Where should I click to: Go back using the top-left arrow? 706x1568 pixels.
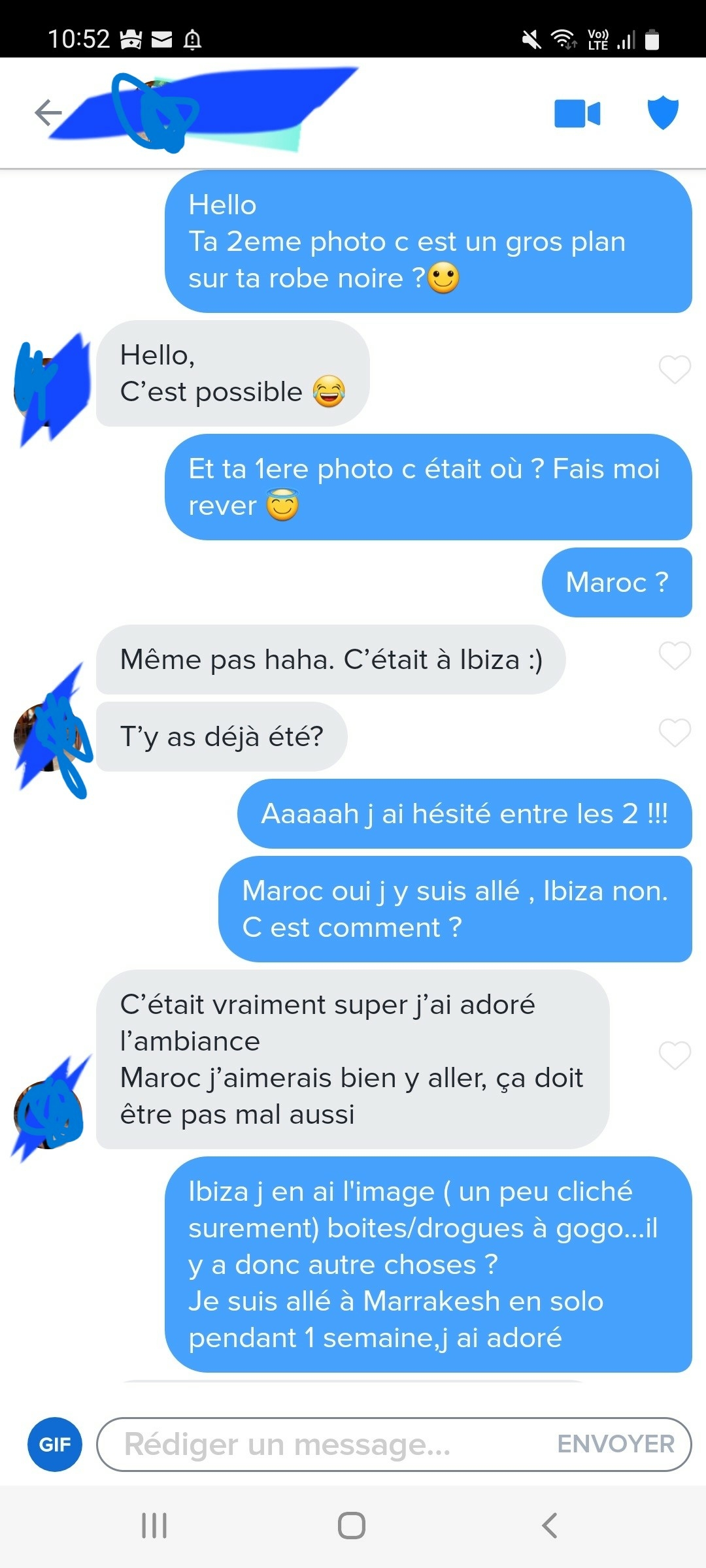(x=48, y=112)
